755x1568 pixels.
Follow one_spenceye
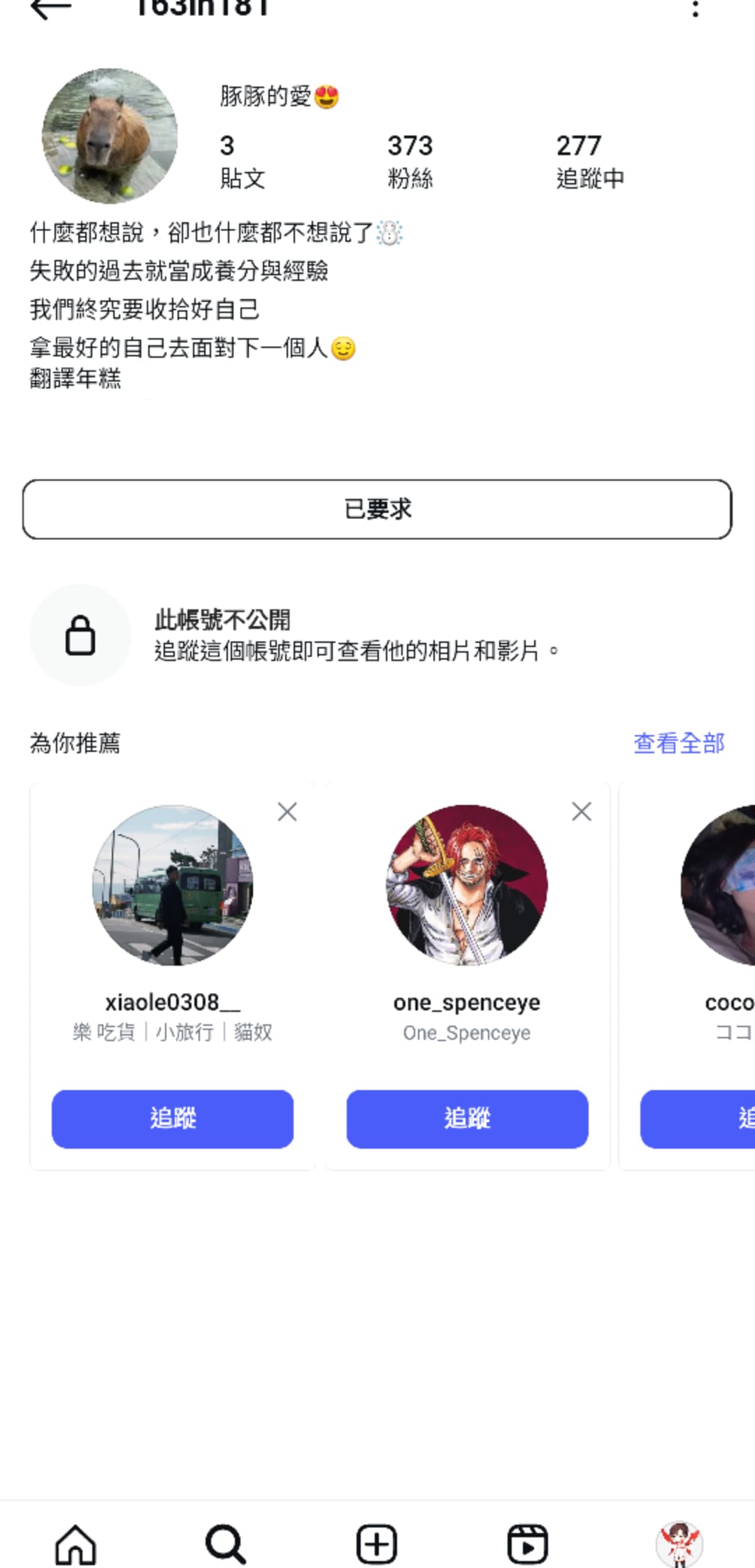(x=467, y=1119)
